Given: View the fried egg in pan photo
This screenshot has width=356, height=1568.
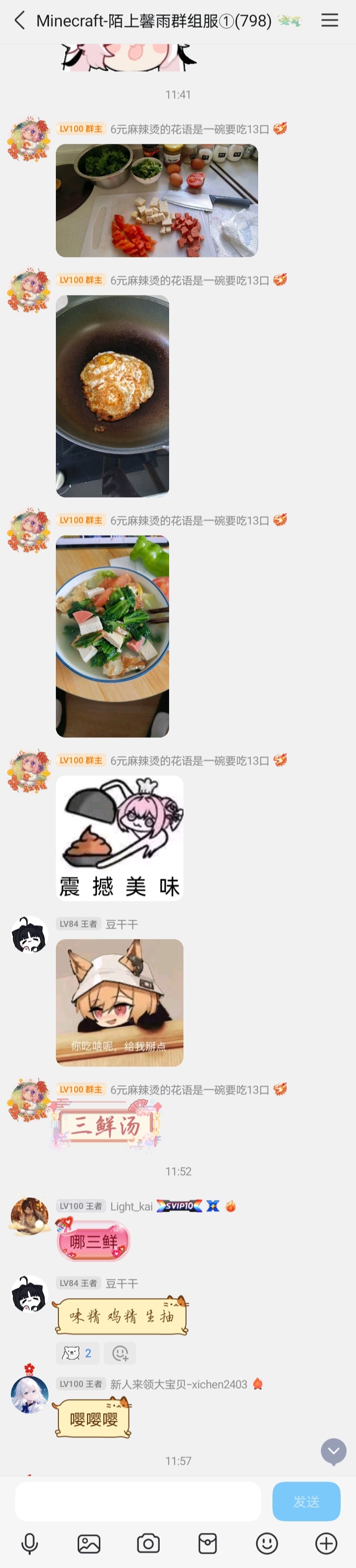Looking at the screenshot, I should pos(113,396).
